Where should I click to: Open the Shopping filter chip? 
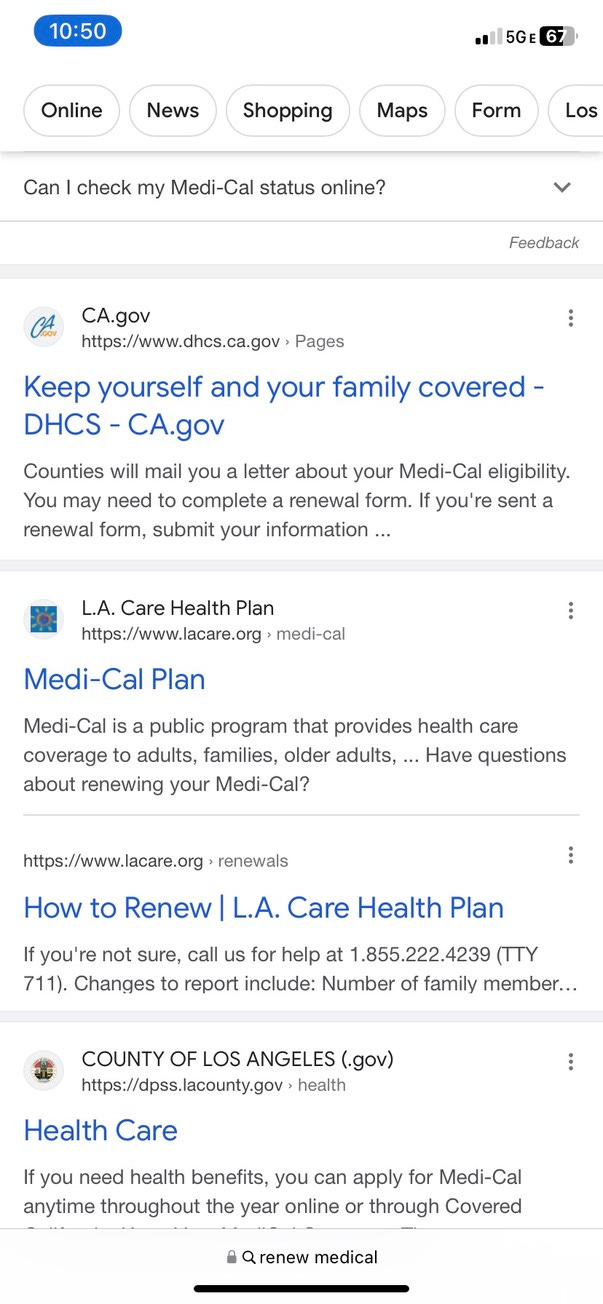287,111
